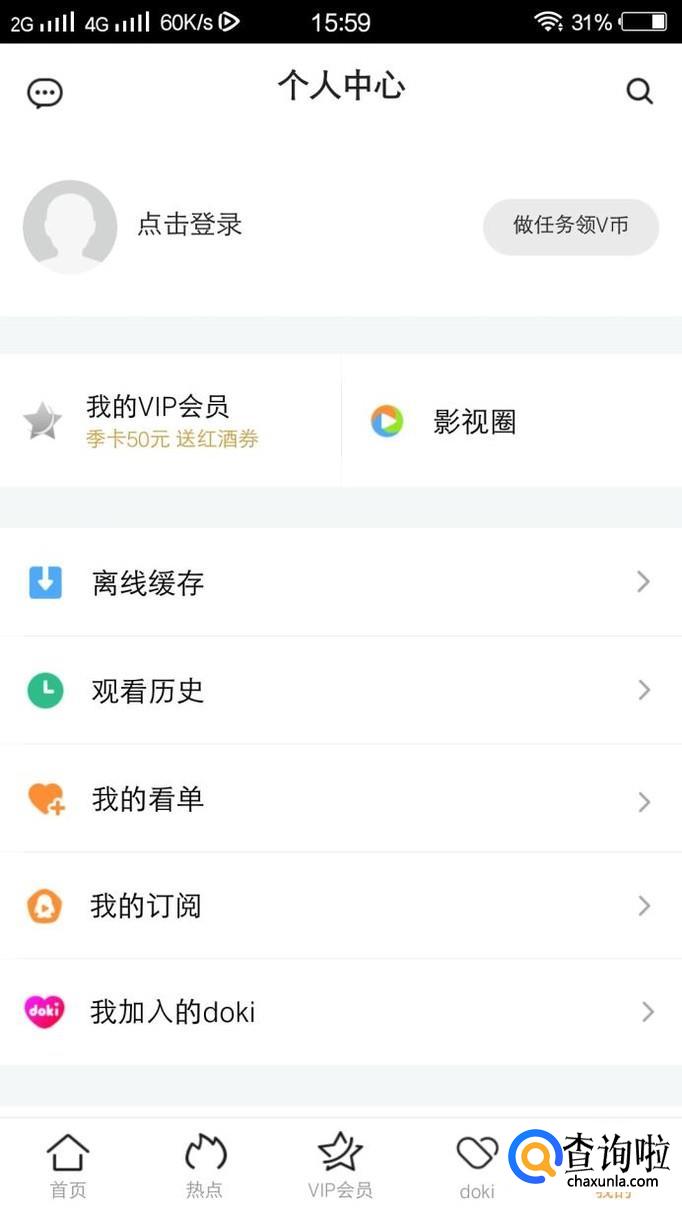The width and height of the screenshot is (682, 1212).
Task: Open 影视圈
Action: point(474,422)
